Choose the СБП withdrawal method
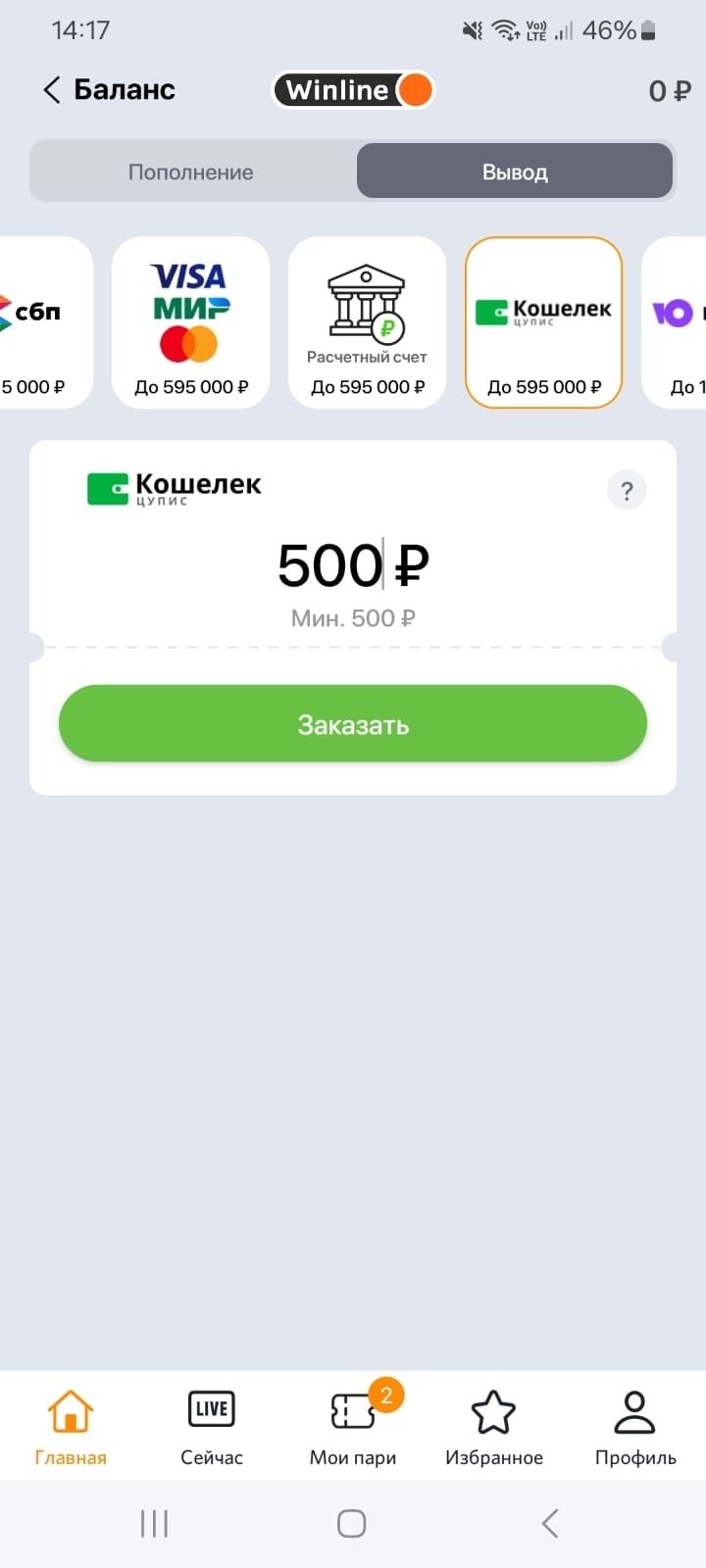The width and height of the screenshot is (706, 1568). pyautogui.click(x=39, y=322)
